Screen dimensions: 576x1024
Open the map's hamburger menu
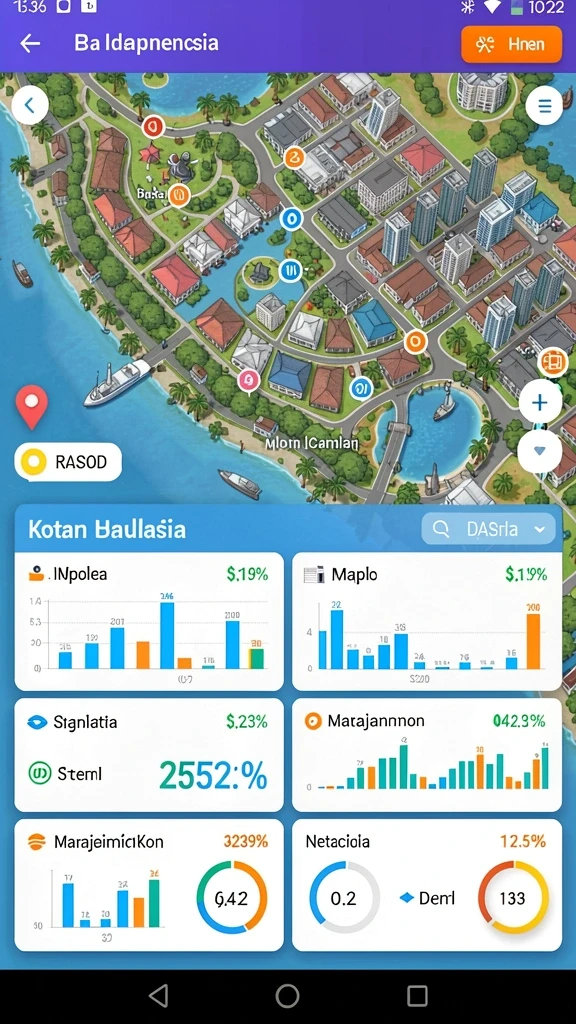pyautogui.click(x=544, y=105)
